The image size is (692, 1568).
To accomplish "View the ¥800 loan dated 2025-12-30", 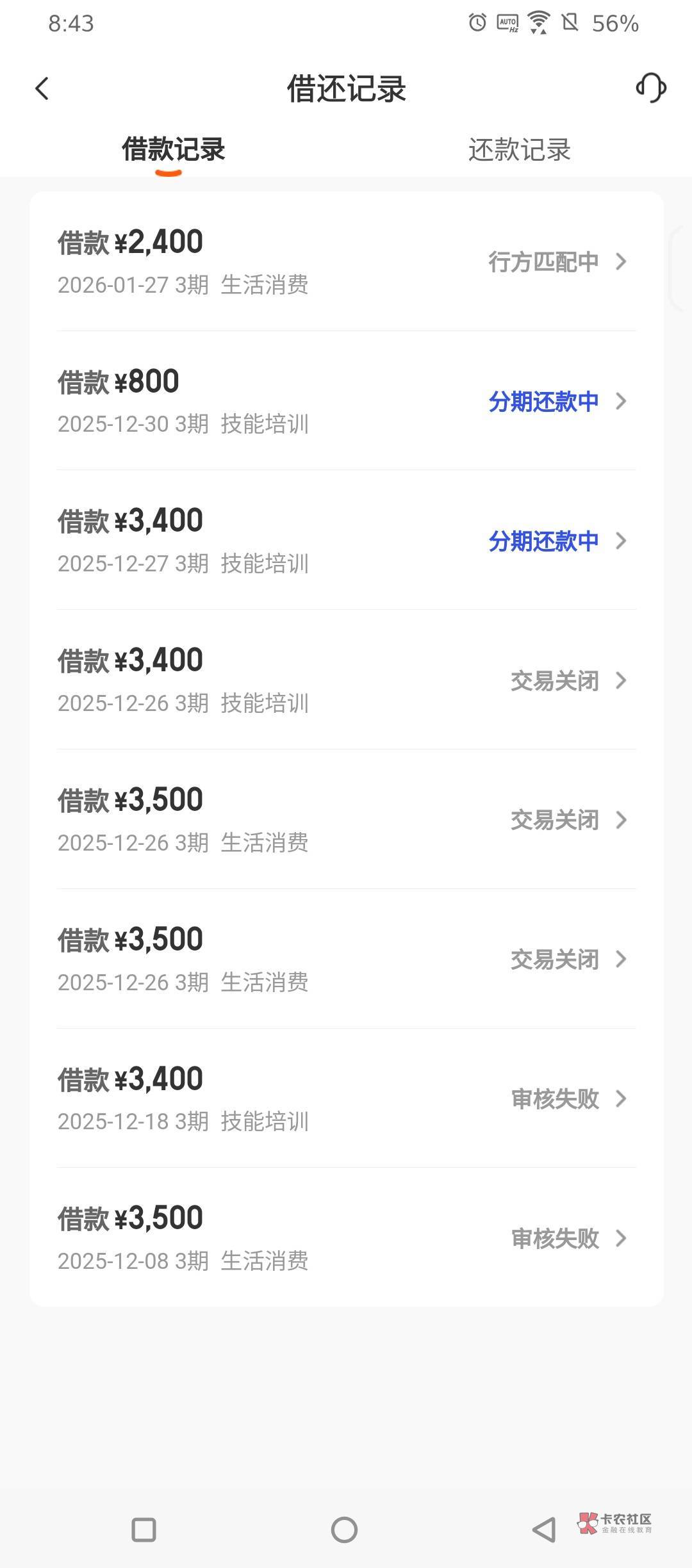I will tap(346, 401).
